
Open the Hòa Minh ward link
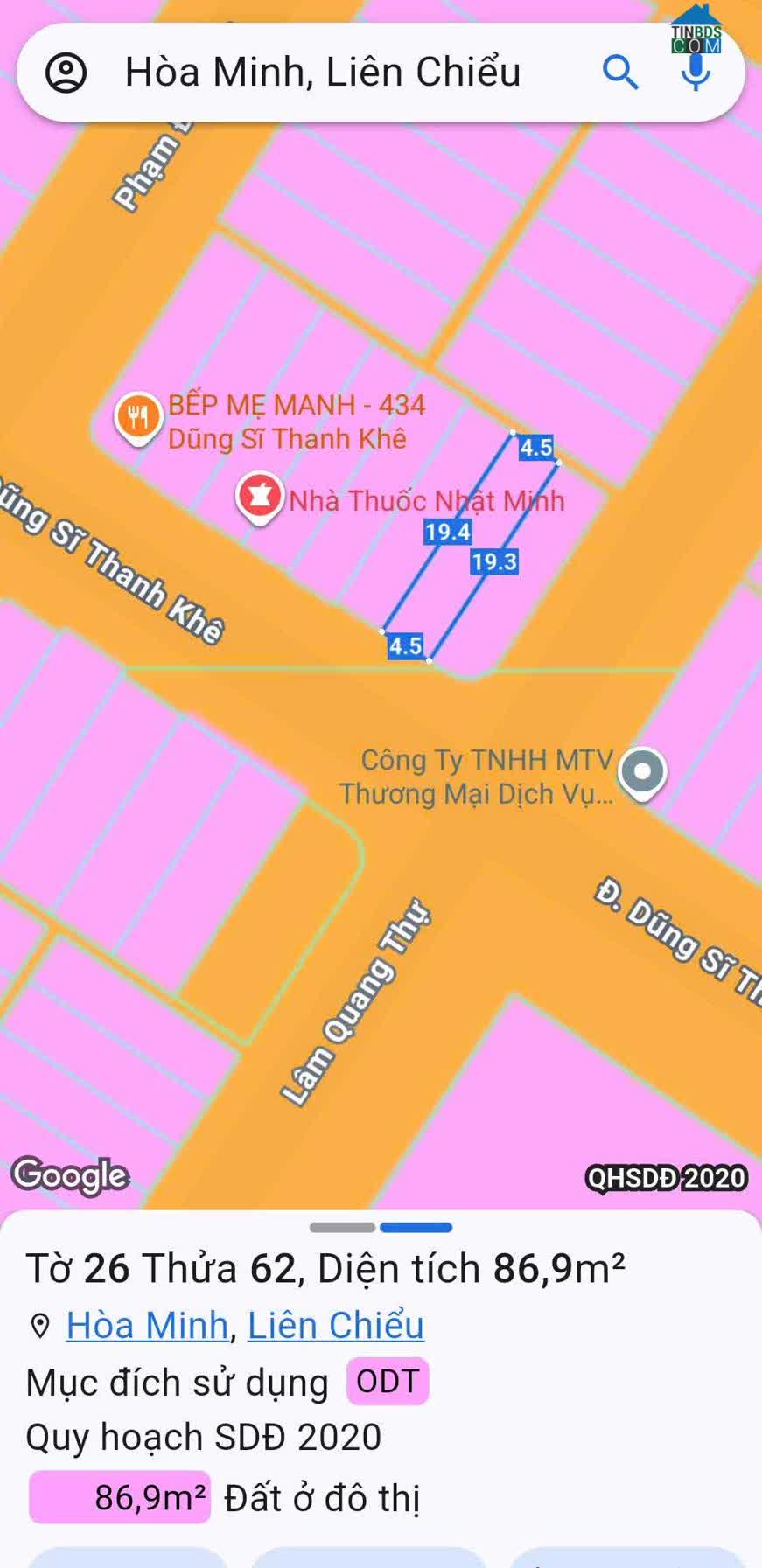tap(148, 1325)
